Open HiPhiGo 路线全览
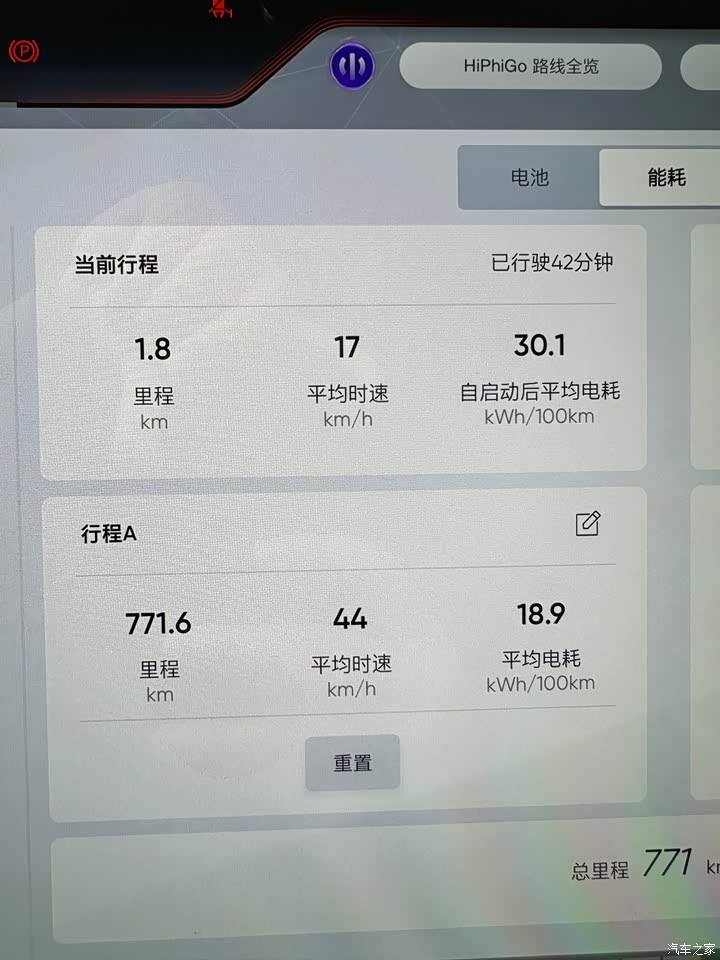Viewport: 720px width, 960px height. tap(531, 67)
